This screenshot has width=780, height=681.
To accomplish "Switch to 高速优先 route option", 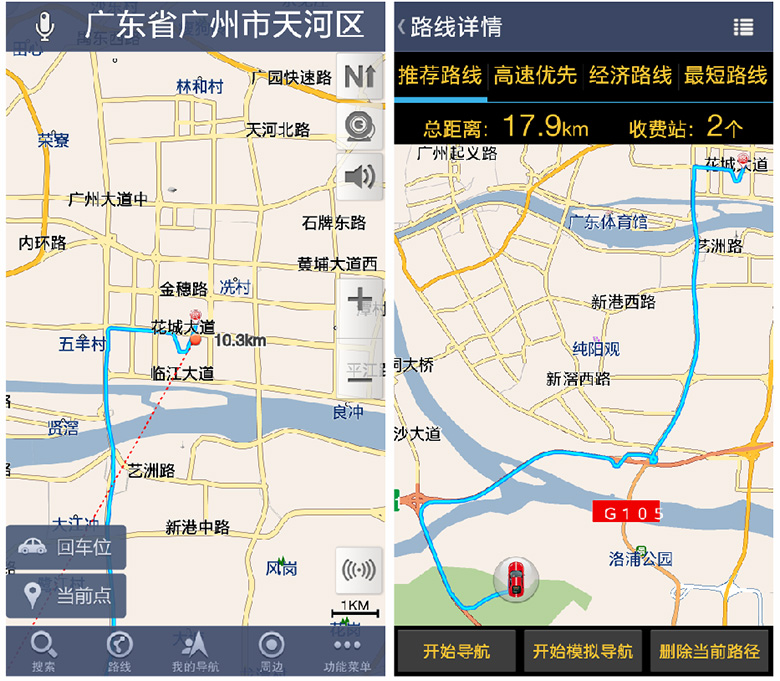I will click(535, 76).
